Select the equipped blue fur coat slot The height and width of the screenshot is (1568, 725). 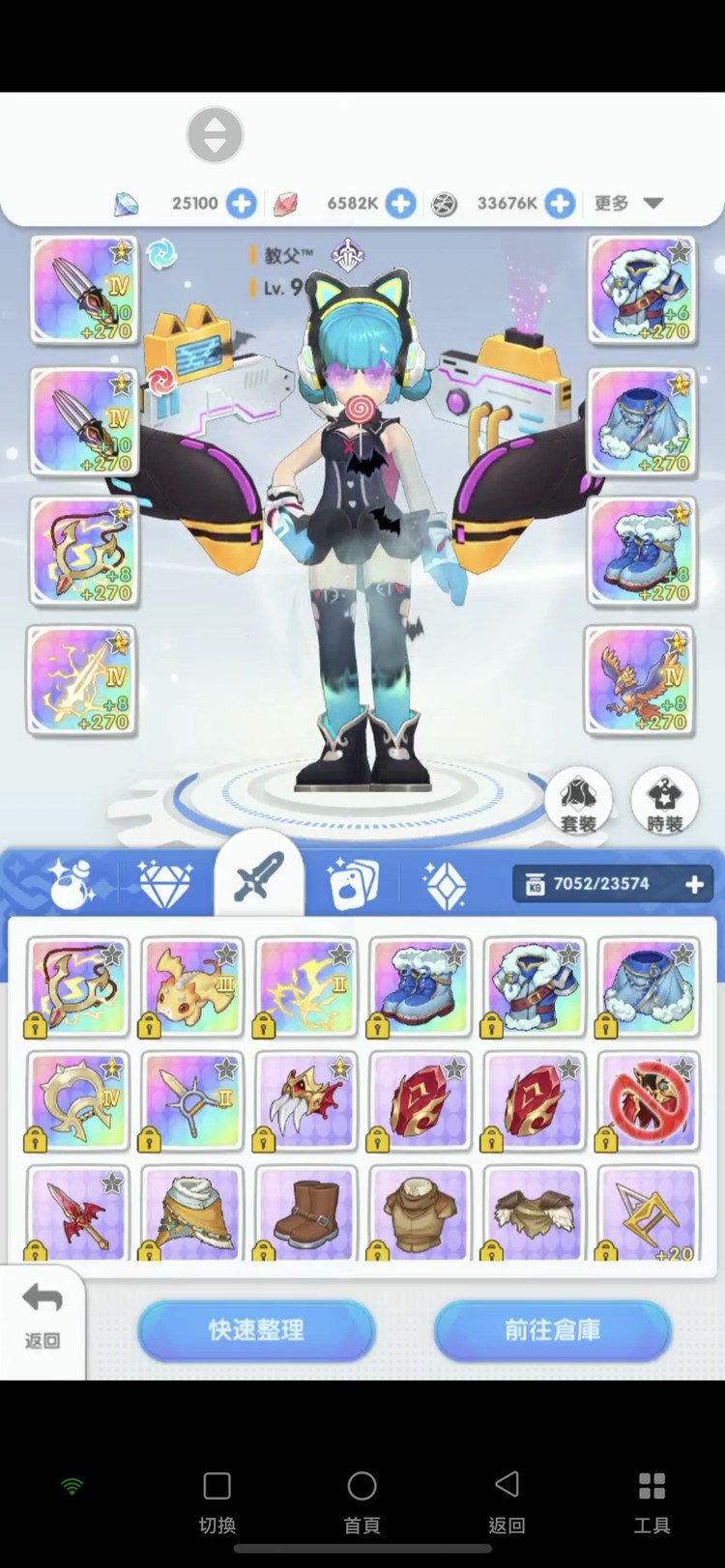[642, 289]
